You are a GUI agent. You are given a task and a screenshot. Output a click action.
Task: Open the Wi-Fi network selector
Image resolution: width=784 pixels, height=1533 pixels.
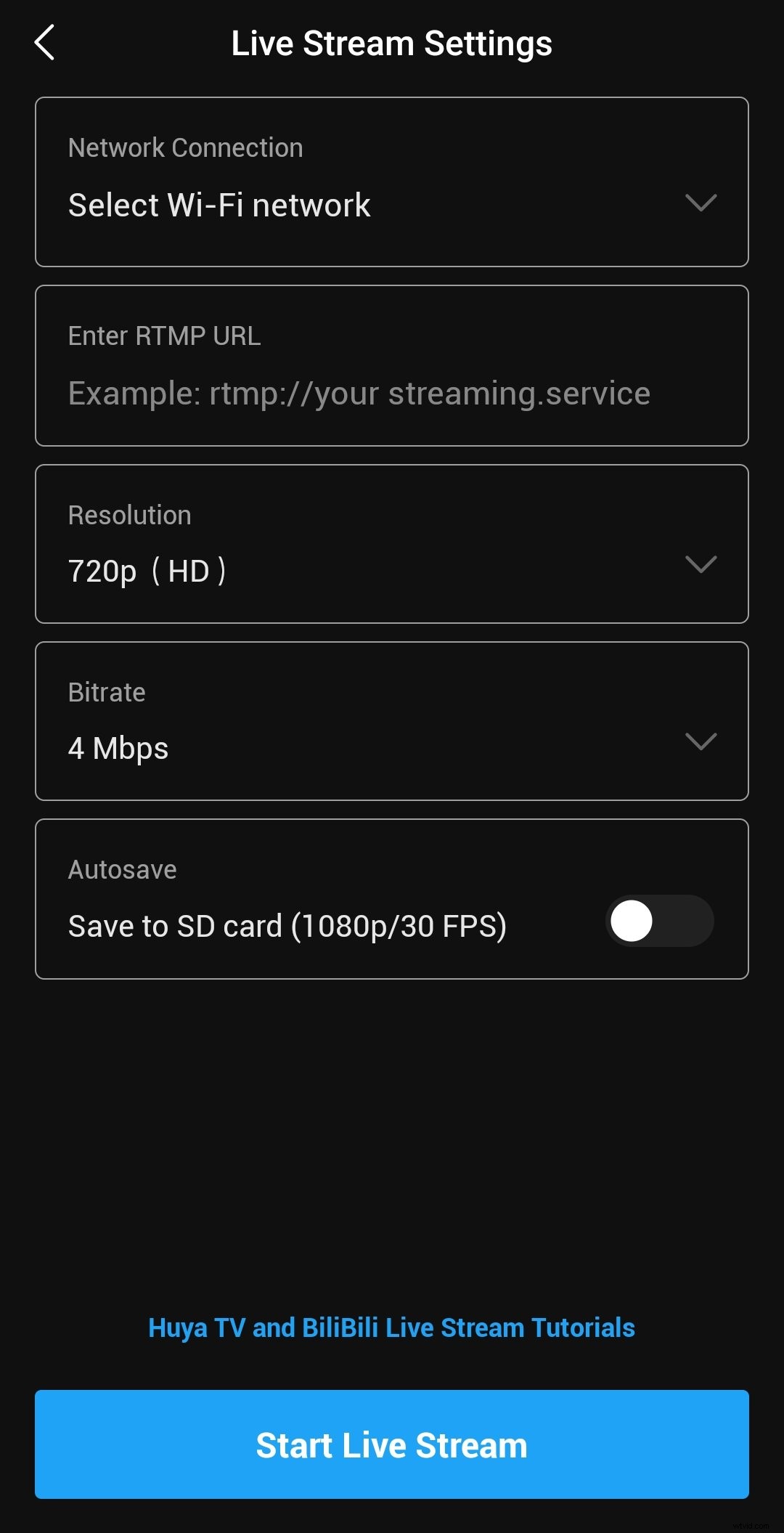click(391, 203)
